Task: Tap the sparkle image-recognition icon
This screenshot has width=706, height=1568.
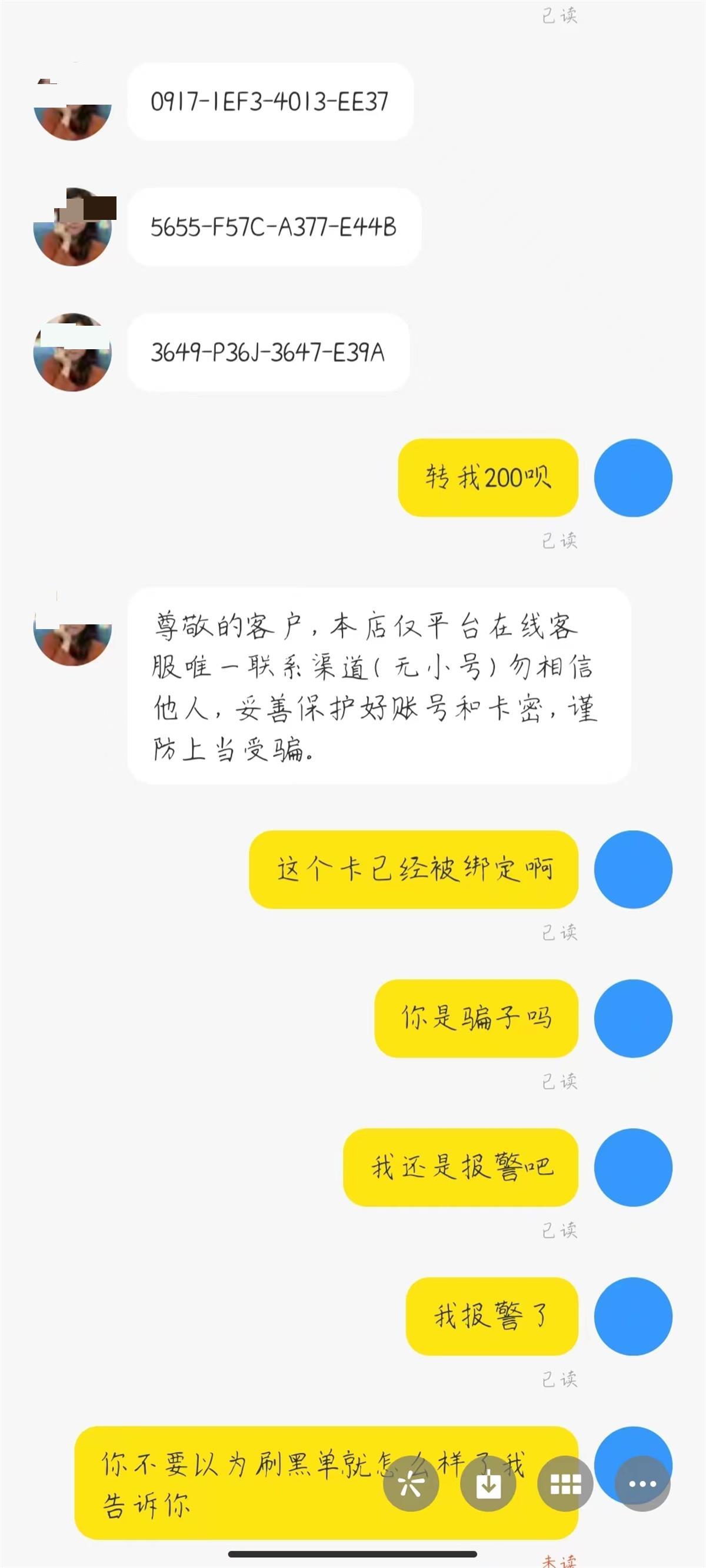Action: [x=411, y=1483]
